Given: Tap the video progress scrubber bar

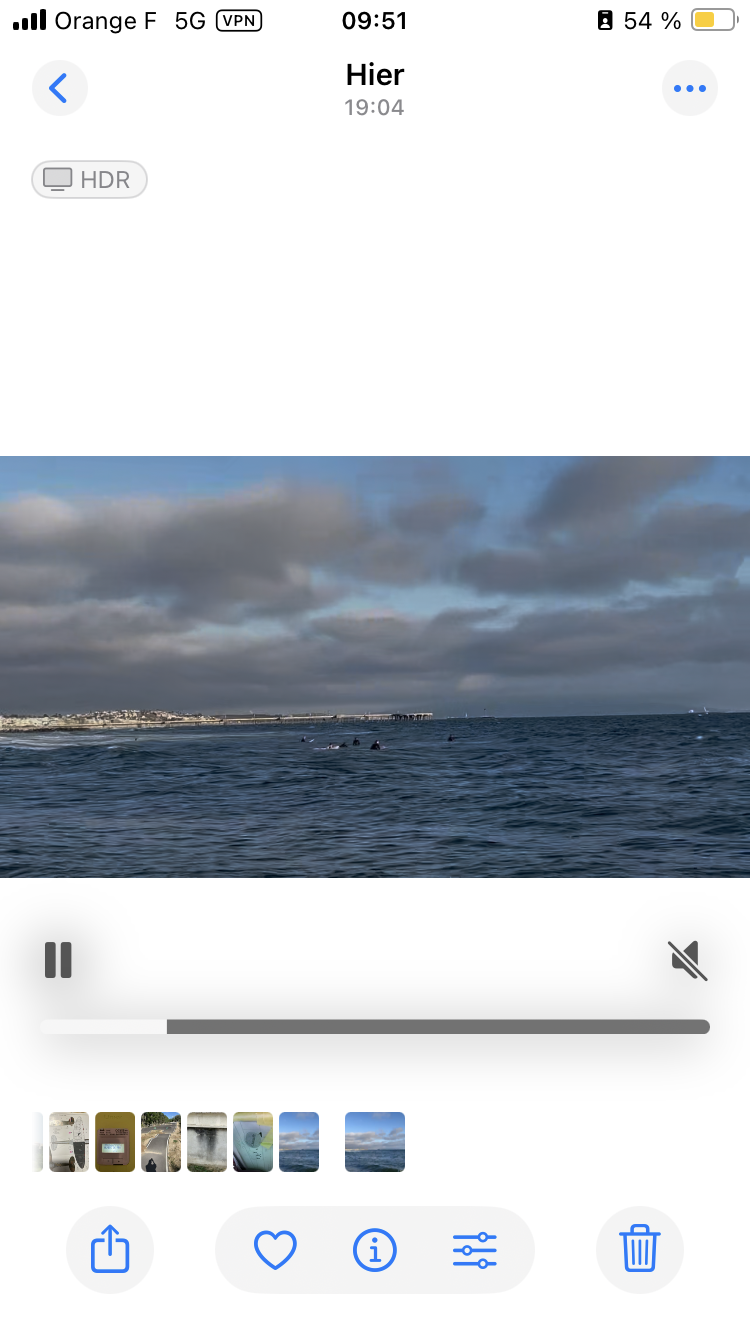Looking at the screenshot, I should [x=375, y=1027].
